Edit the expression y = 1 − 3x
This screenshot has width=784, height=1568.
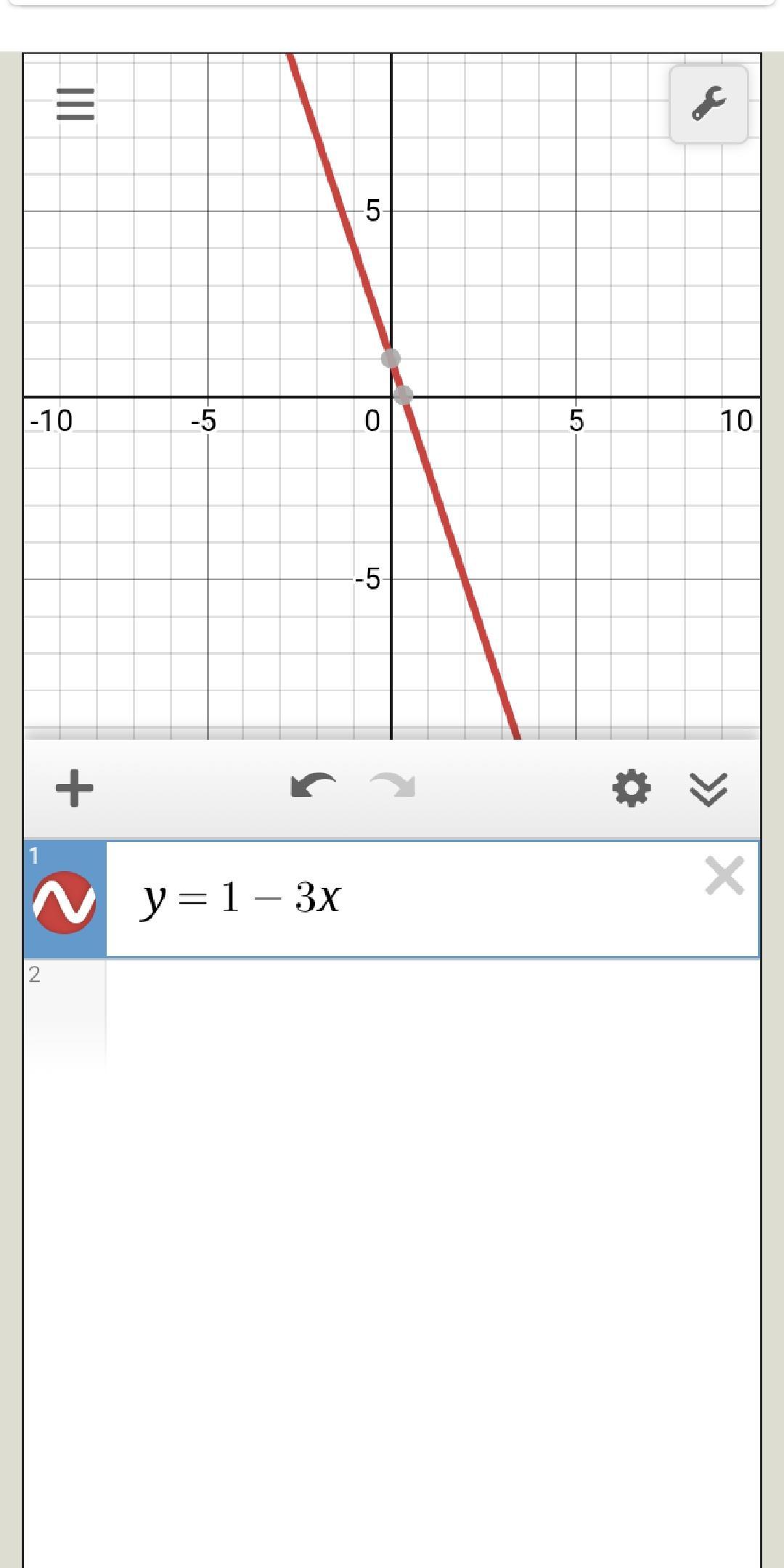pyautogui.click(x=242, y=899)
